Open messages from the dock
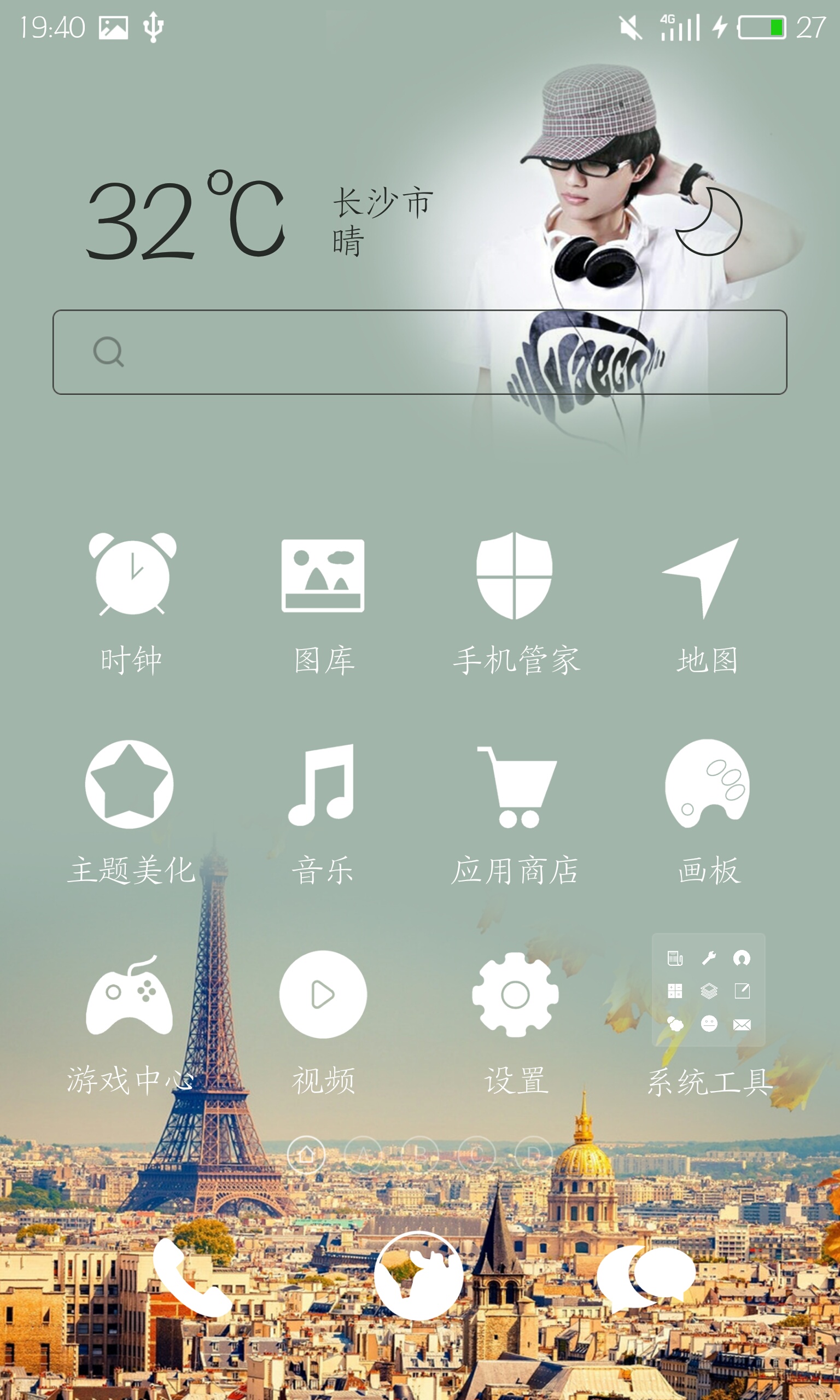The height and width of the screenshot is (1400, 840). point(646,1276)
